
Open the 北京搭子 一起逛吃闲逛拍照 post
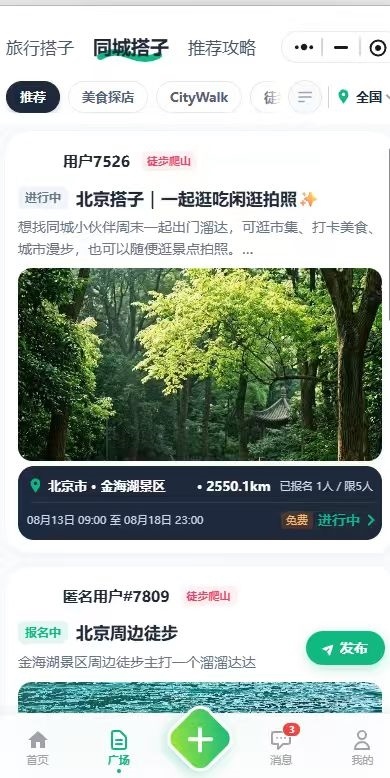pyautogui.click(x=196, y=199)
